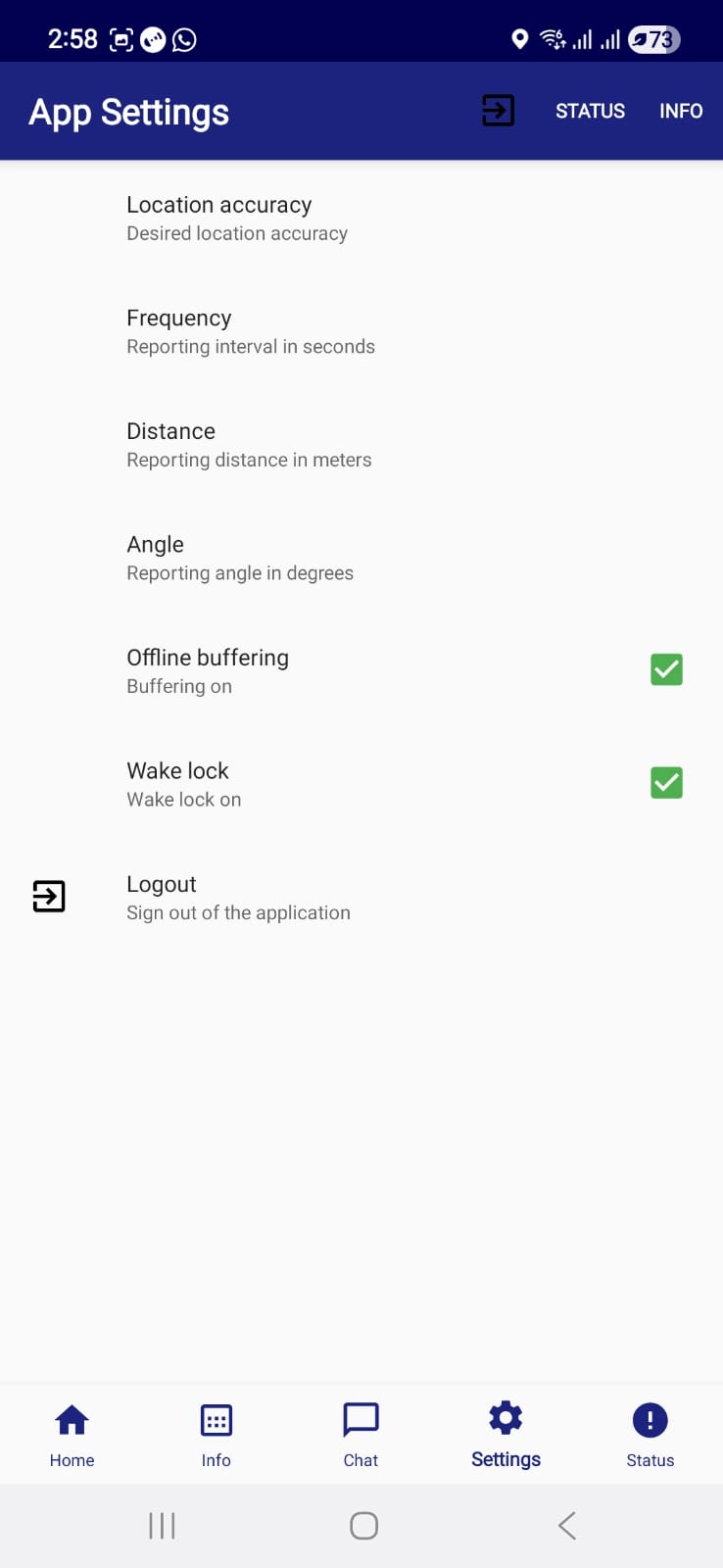
Task: Open STATUS from the top bar
Action: (590, 111)
